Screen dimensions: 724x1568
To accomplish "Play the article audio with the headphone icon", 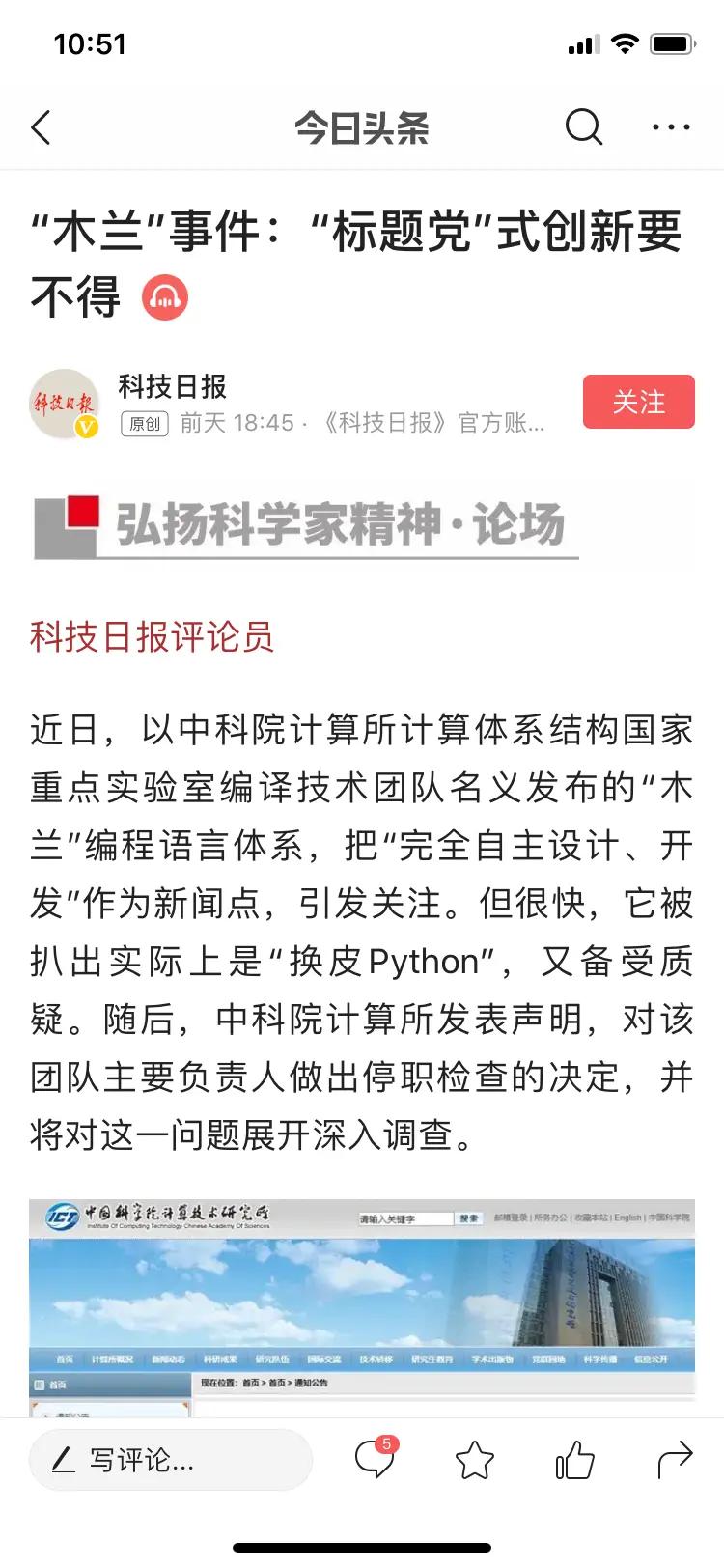I will (x=165, y=297).
